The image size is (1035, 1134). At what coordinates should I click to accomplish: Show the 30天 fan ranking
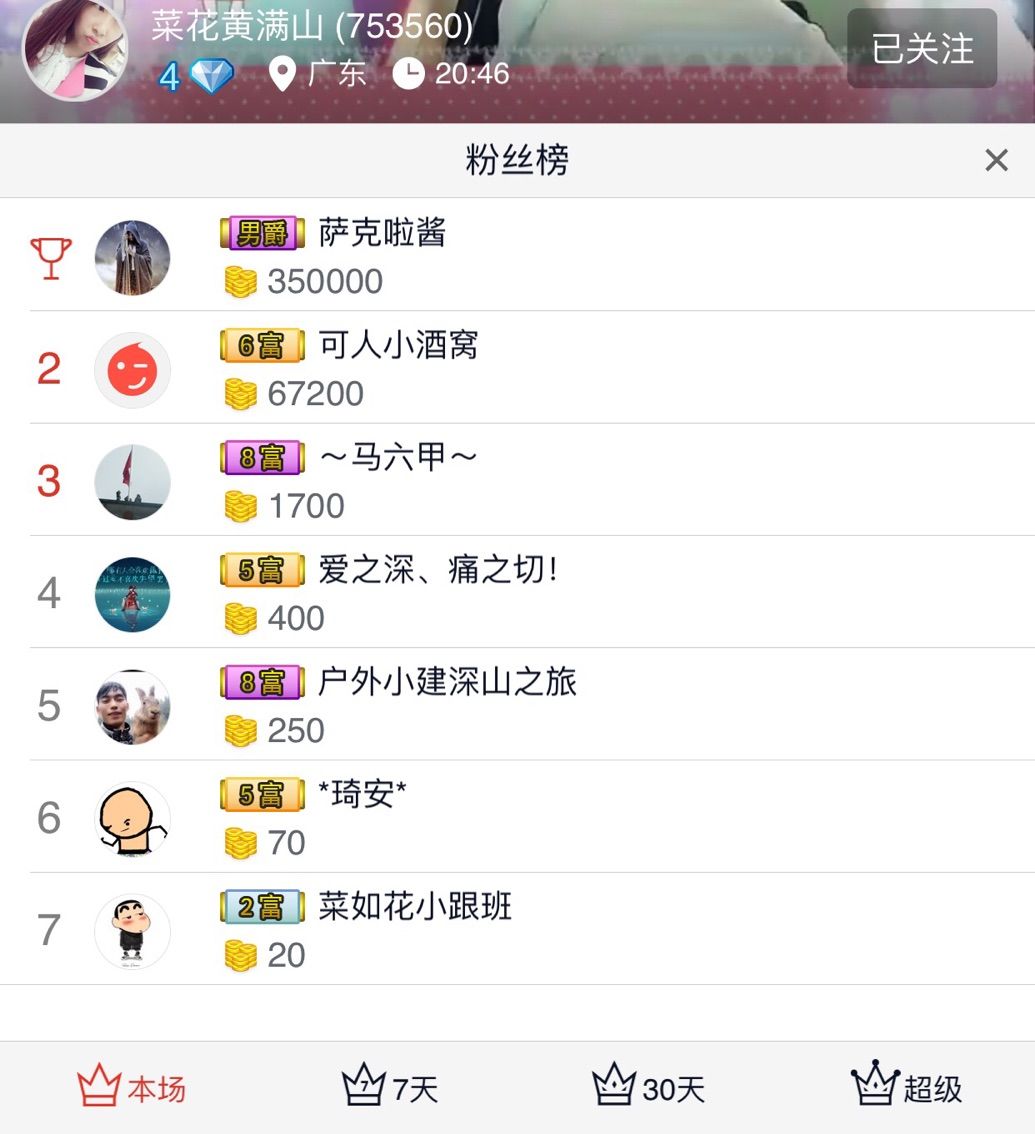[648, 1088]
